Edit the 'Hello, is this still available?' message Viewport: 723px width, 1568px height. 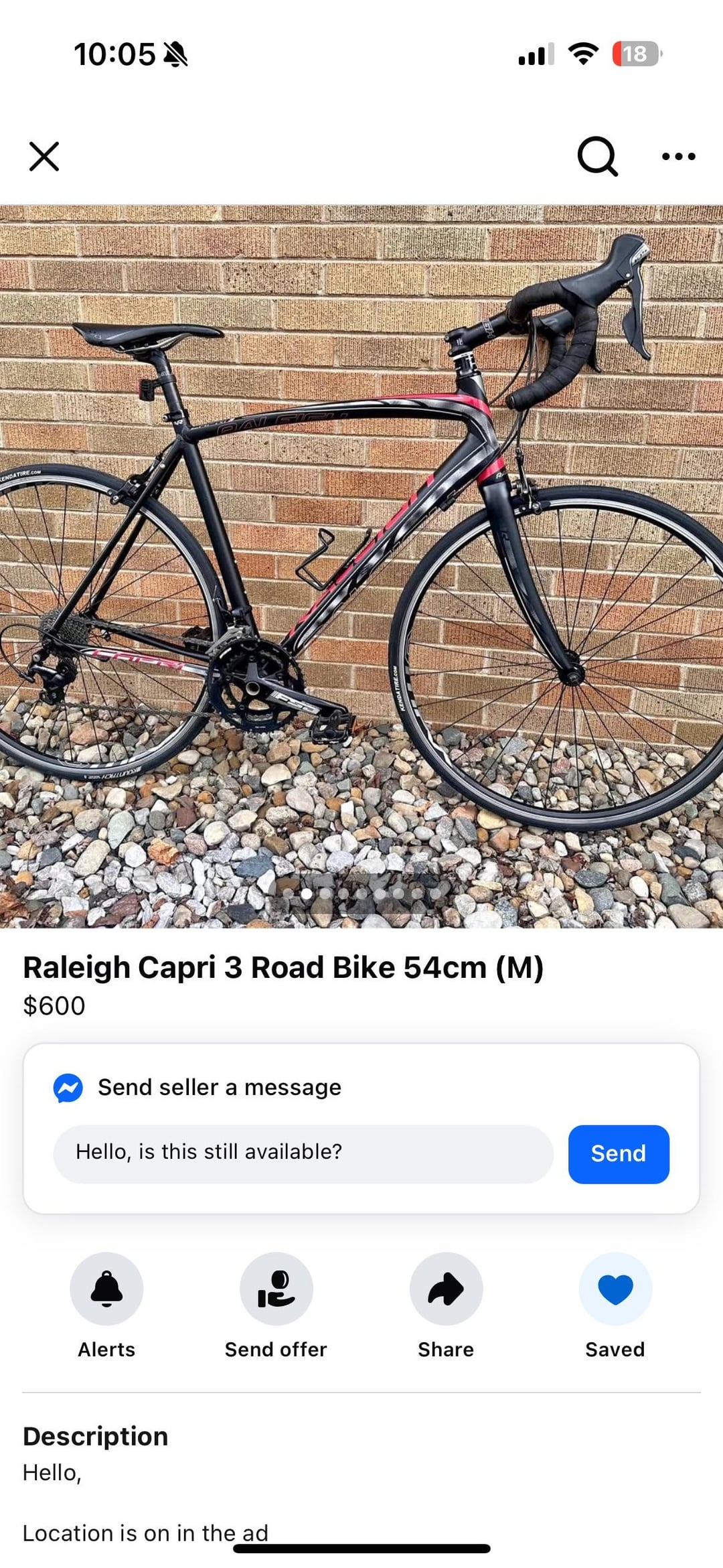tap(303, 1153)
